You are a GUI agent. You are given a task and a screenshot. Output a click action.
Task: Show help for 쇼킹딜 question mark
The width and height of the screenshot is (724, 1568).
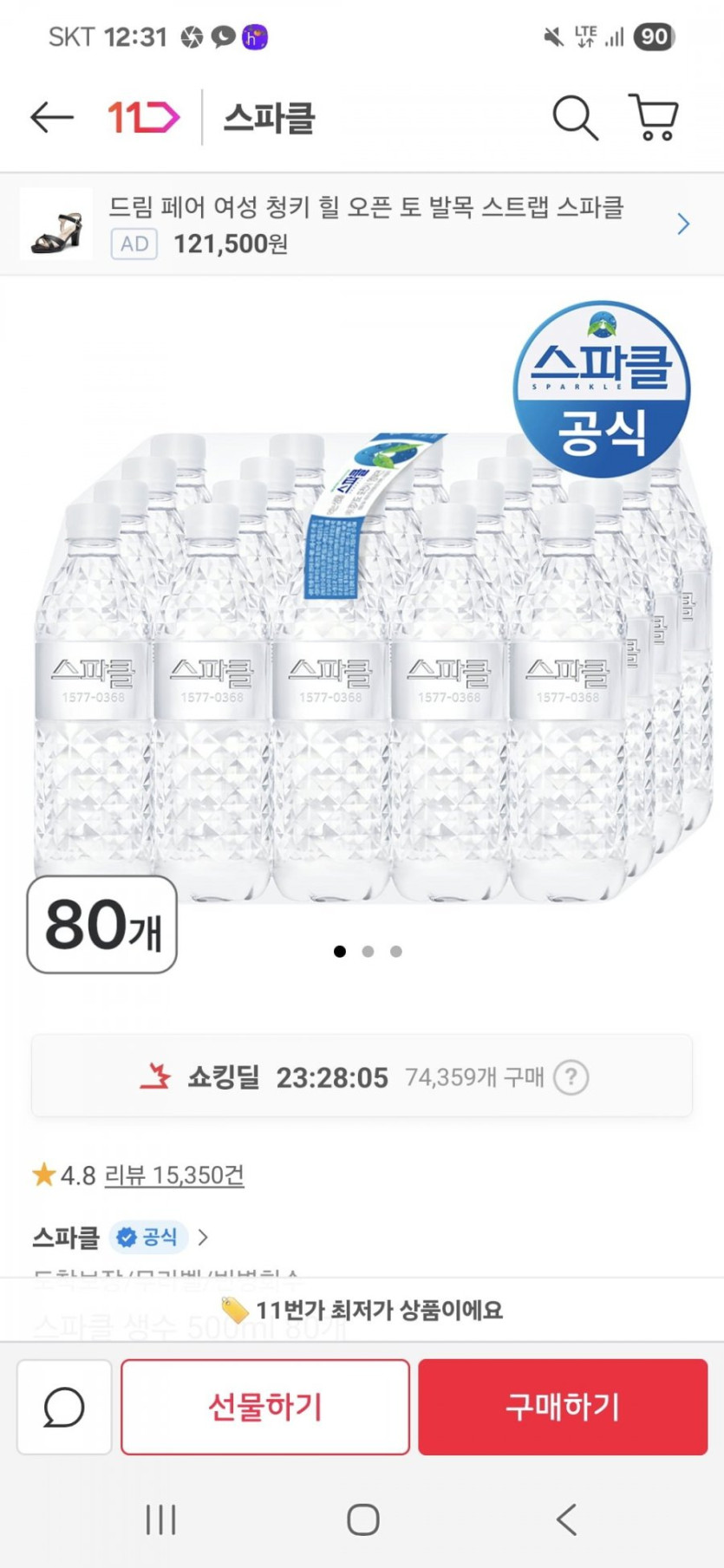[571, 1077]
